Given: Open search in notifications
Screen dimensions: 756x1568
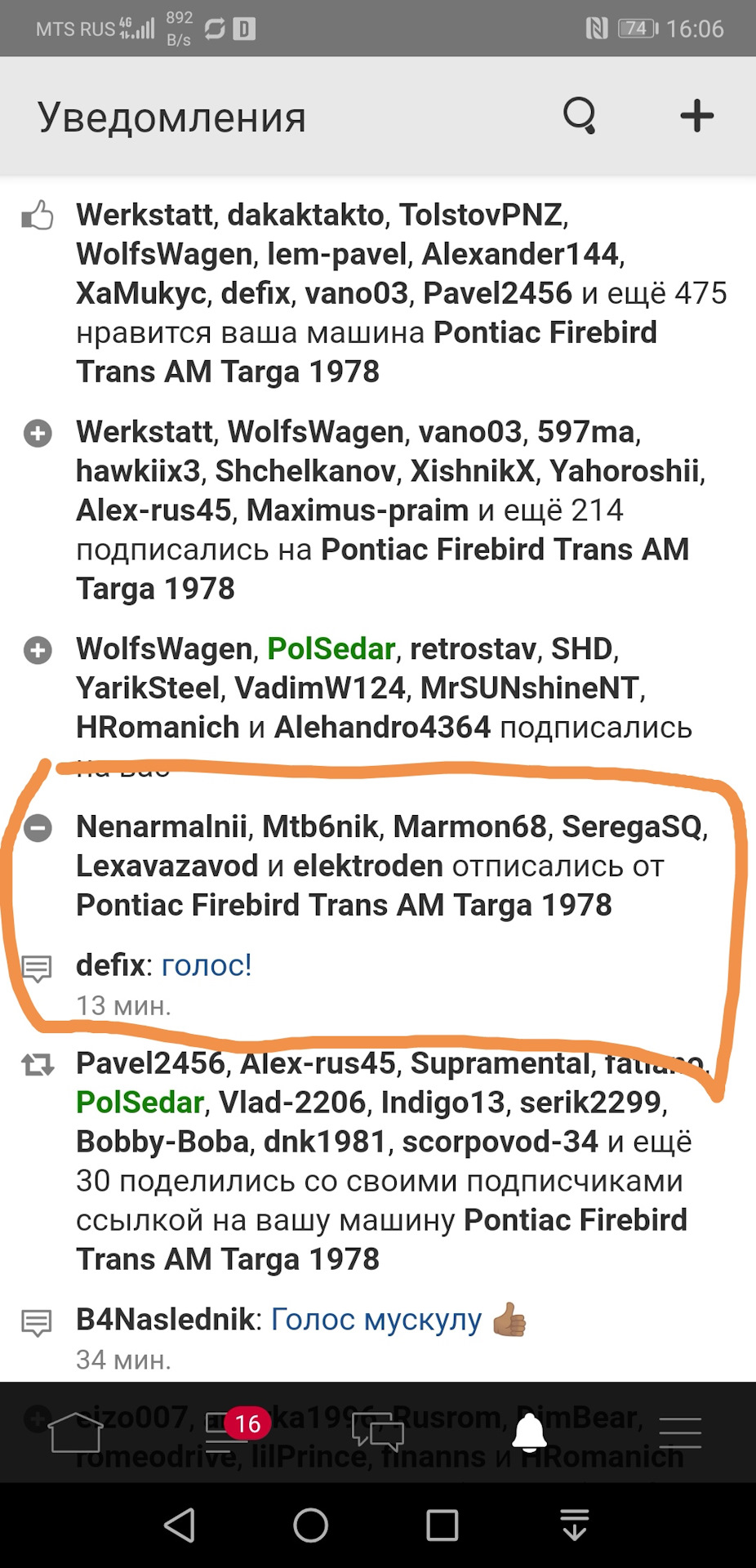Looking at the screenshot, I should tap(580, 116).
